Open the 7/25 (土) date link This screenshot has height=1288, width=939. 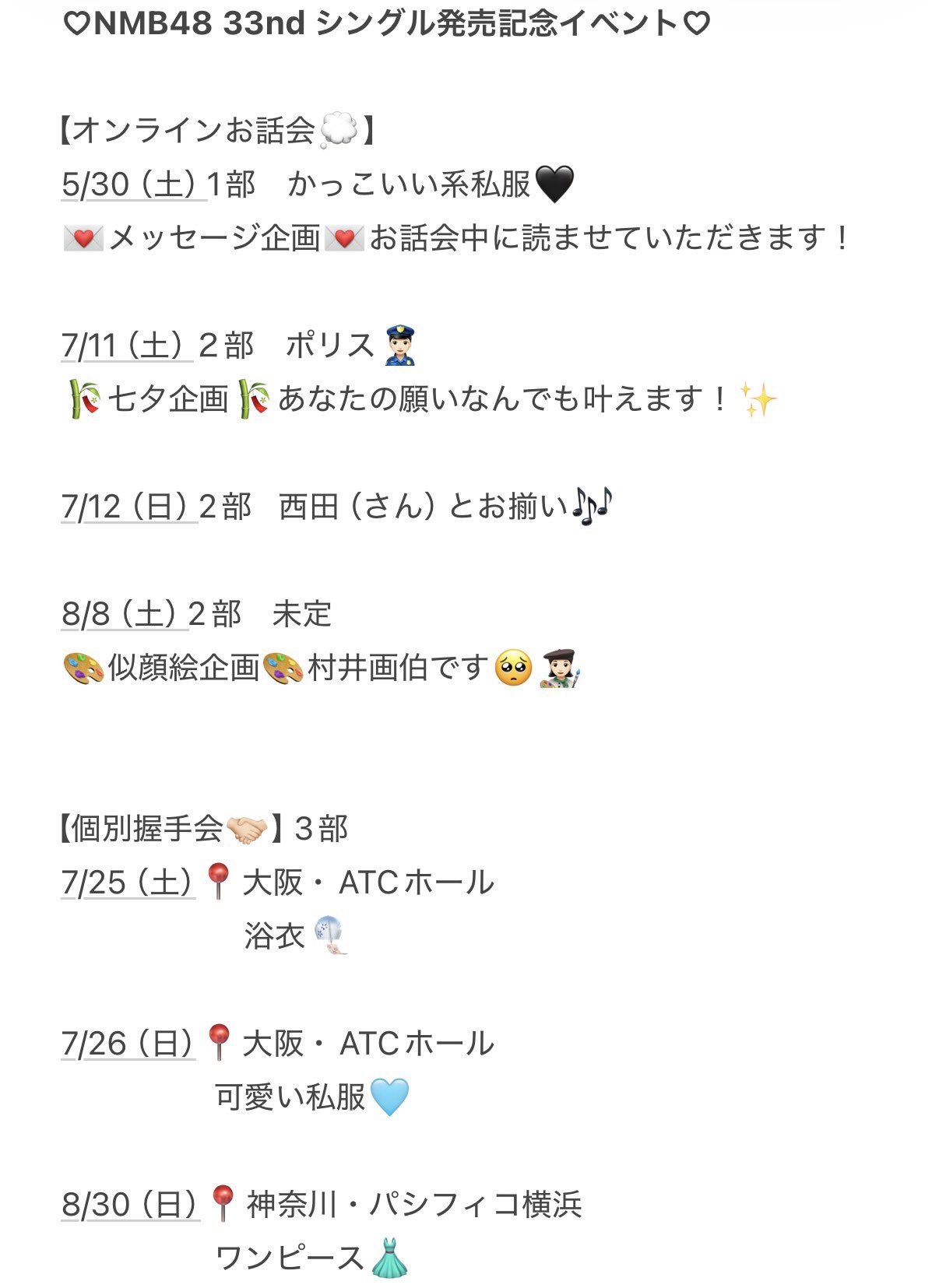point(128,883)
